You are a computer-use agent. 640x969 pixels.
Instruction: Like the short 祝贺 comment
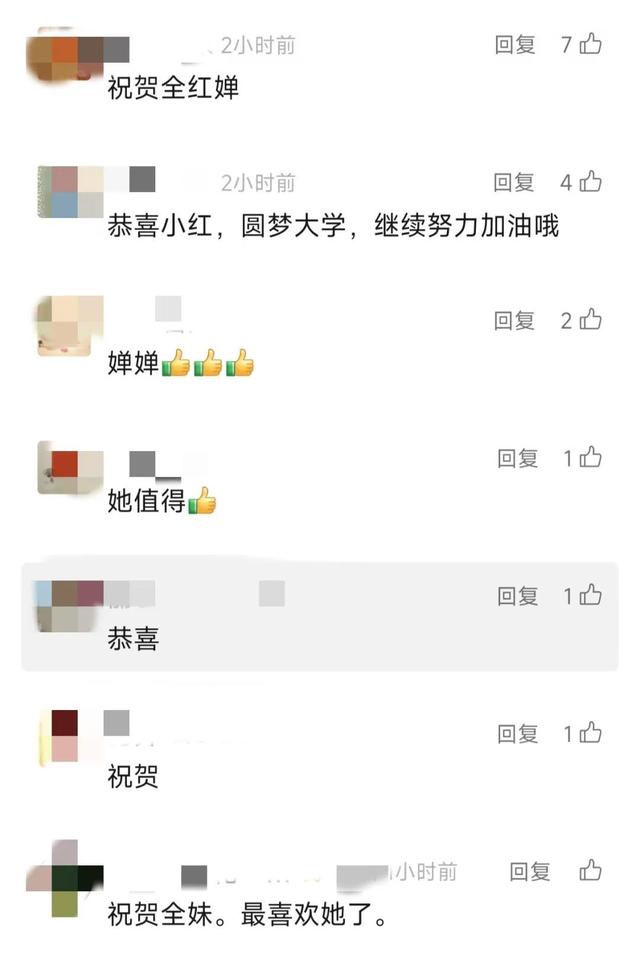pos(591,734)
